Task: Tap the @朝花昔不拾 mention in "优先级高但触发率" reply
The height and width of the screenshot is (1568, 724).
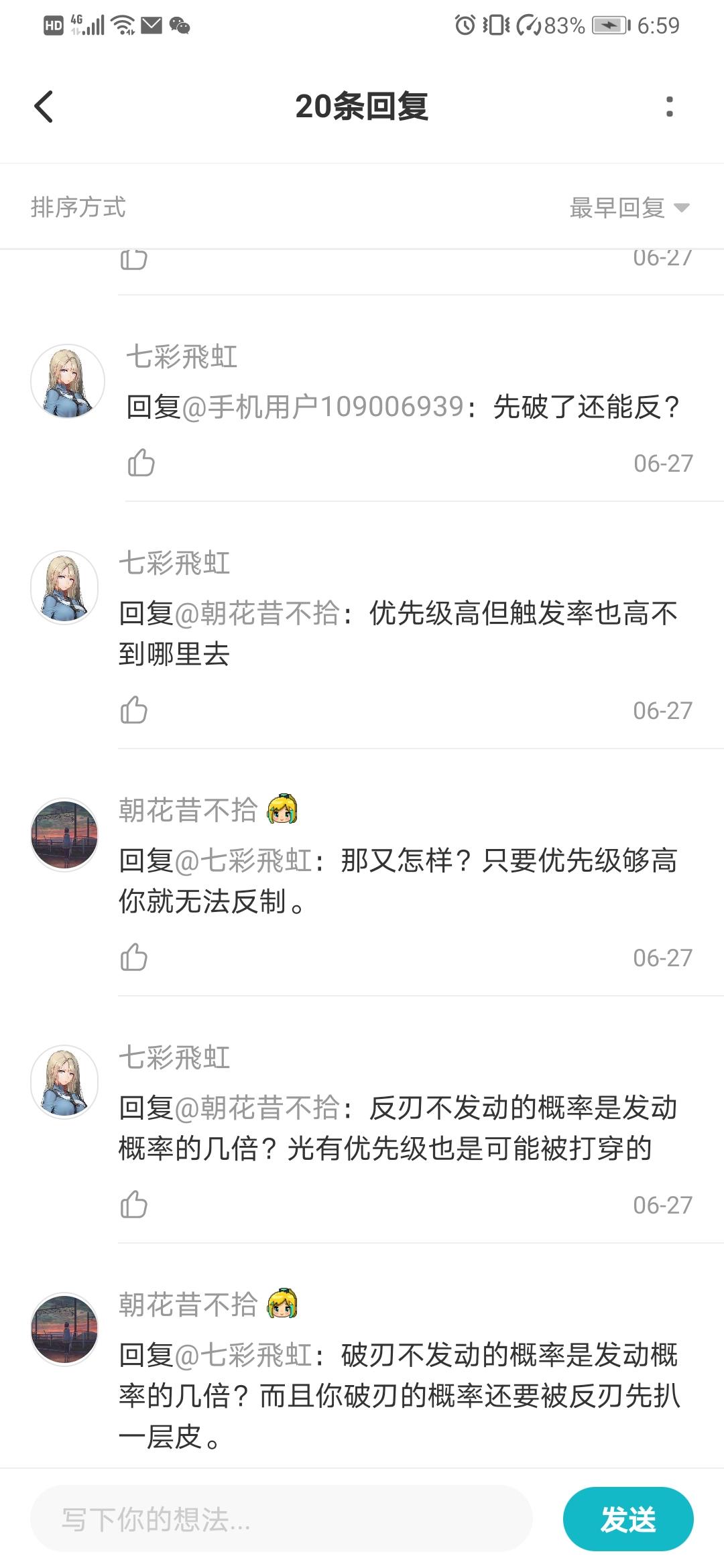Action: click(257, 613)
